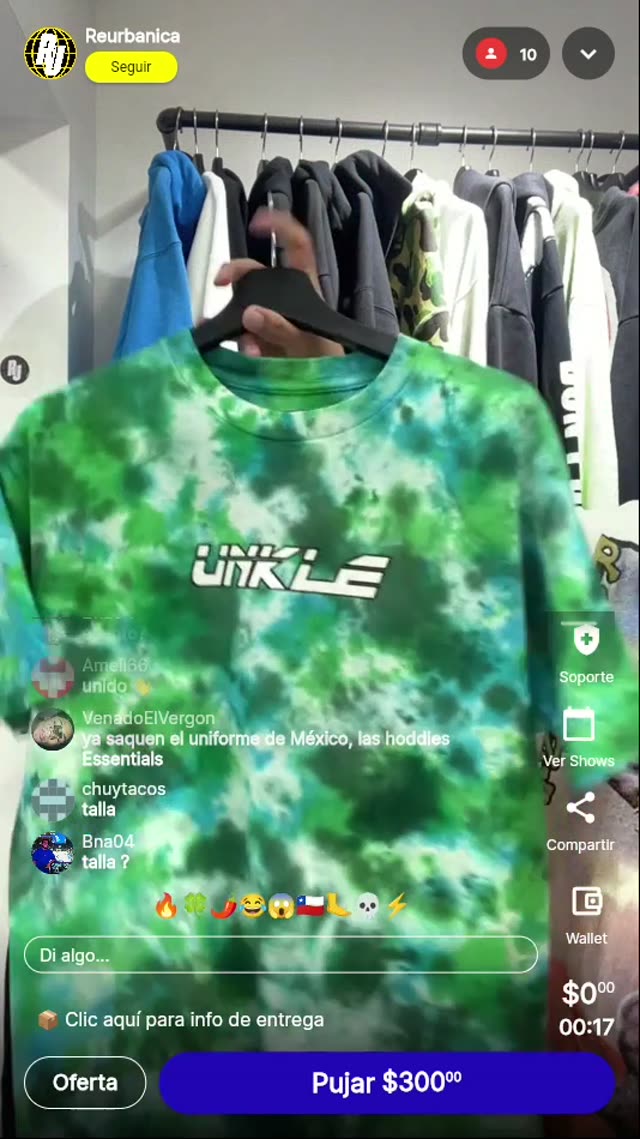Screen dimensions: 640x1139
Task: Send the fire emoji reaction
Action: (x=165, y=906)
